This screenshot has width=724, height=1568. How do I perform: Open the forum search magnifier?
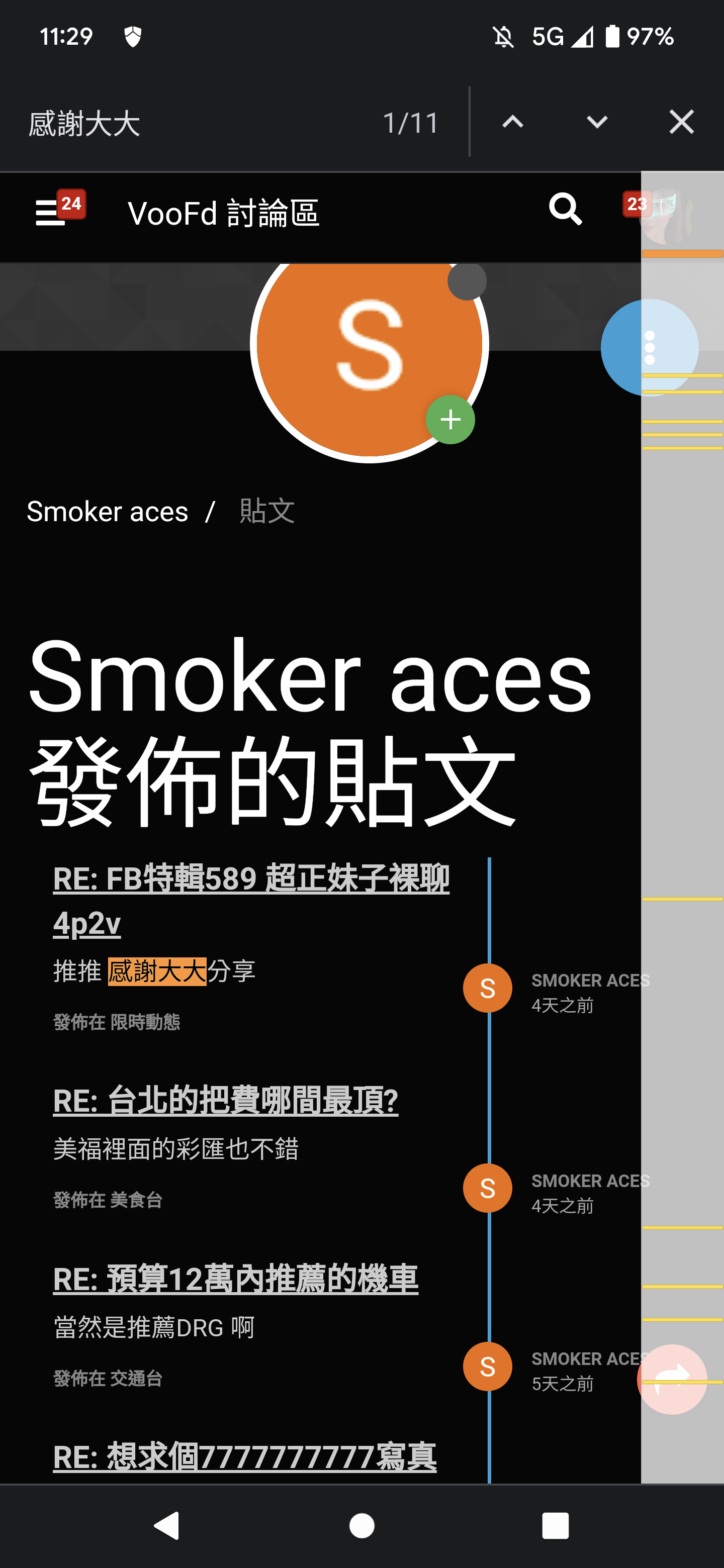[x=566, y=210]
